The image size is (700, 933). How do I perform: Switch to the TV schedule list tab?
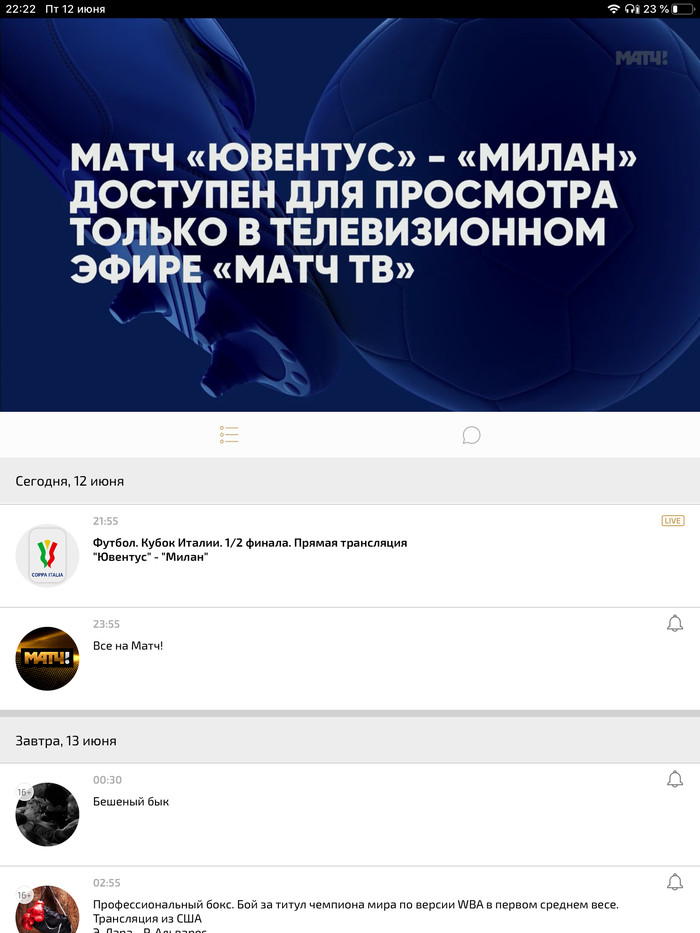(229, 435)
